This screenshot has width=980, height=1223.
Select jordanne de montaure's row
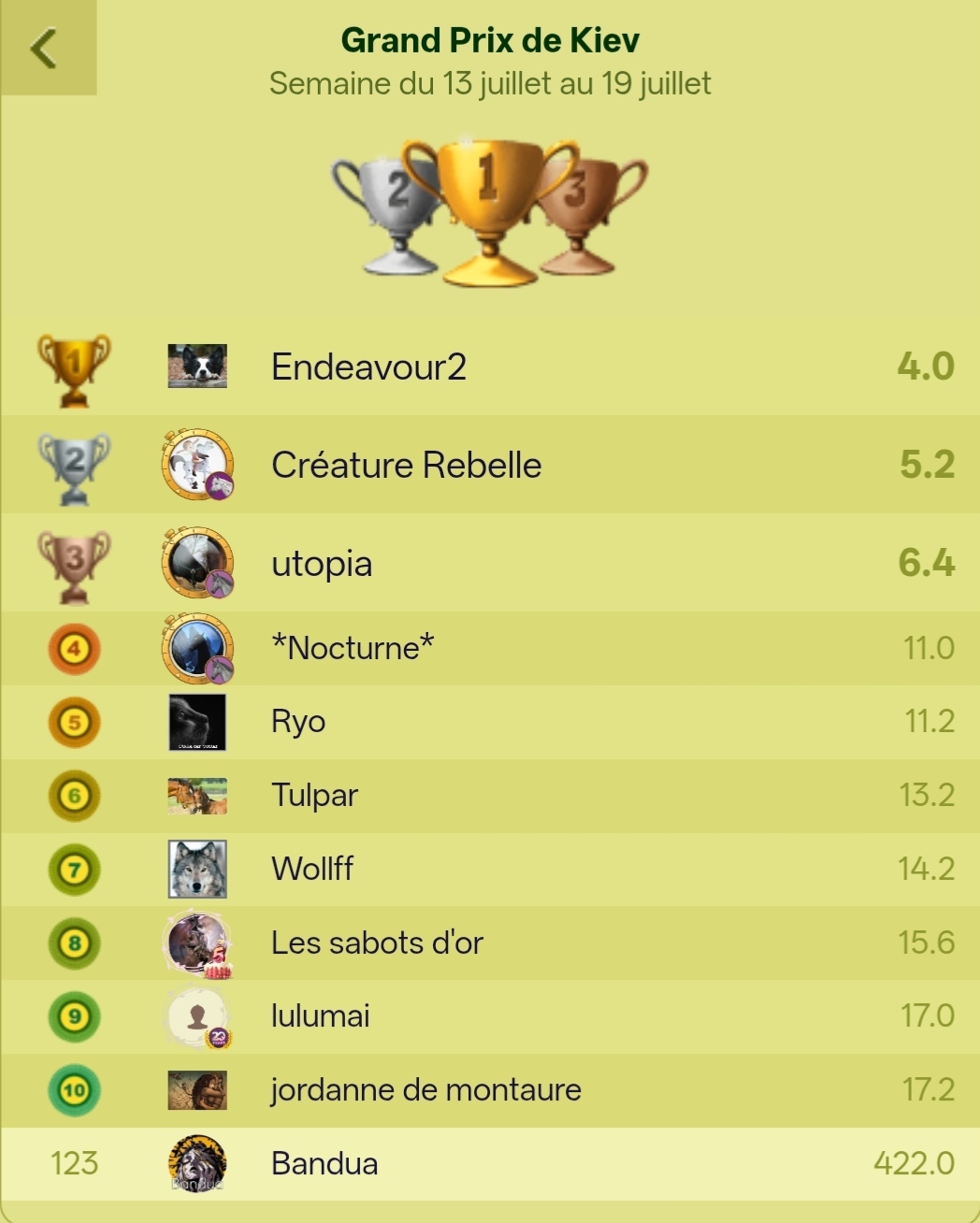click(490, 1090)
